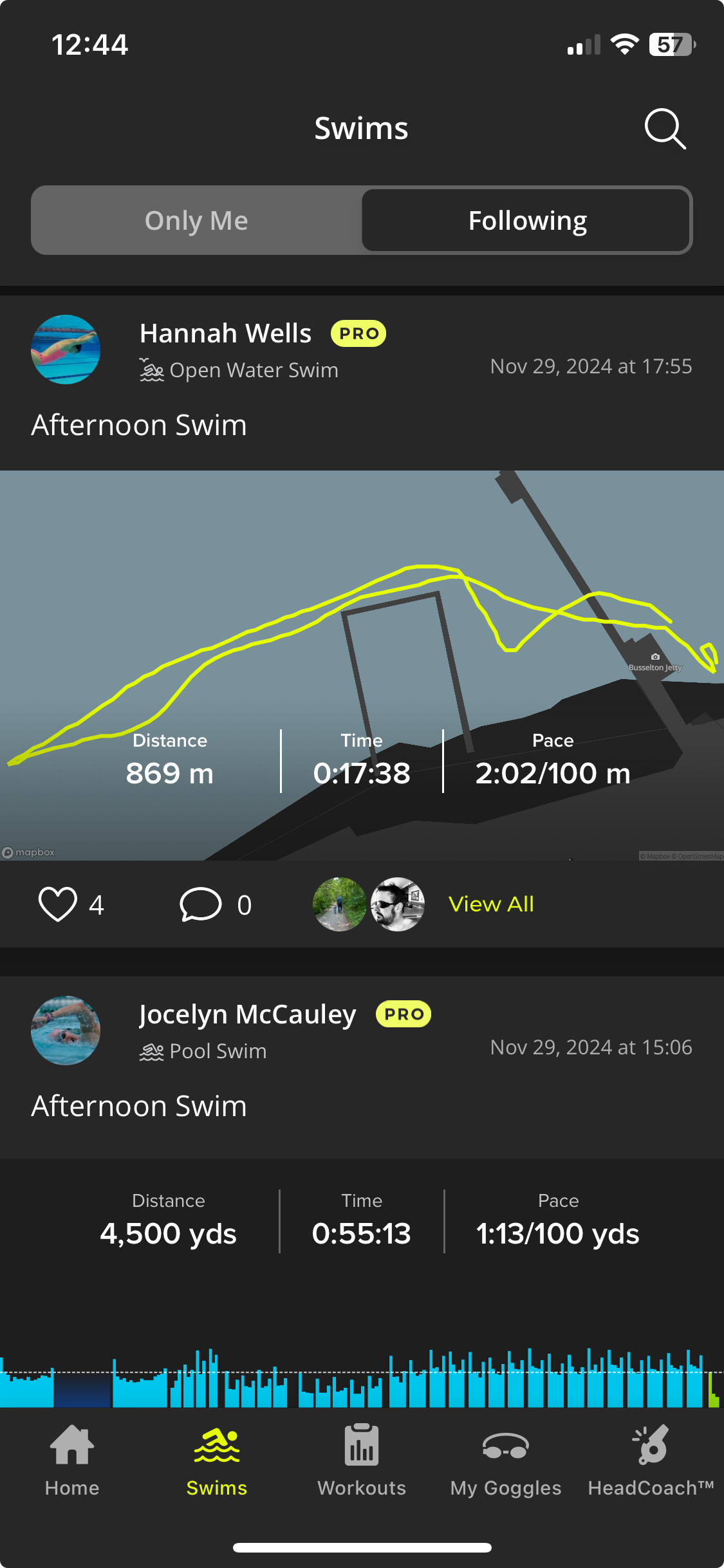Image resolution: width=724 pixels, height=1568 pixels.
Task: Like Hannah Wells' Afternoon Swim
Action: click(58, 904)
